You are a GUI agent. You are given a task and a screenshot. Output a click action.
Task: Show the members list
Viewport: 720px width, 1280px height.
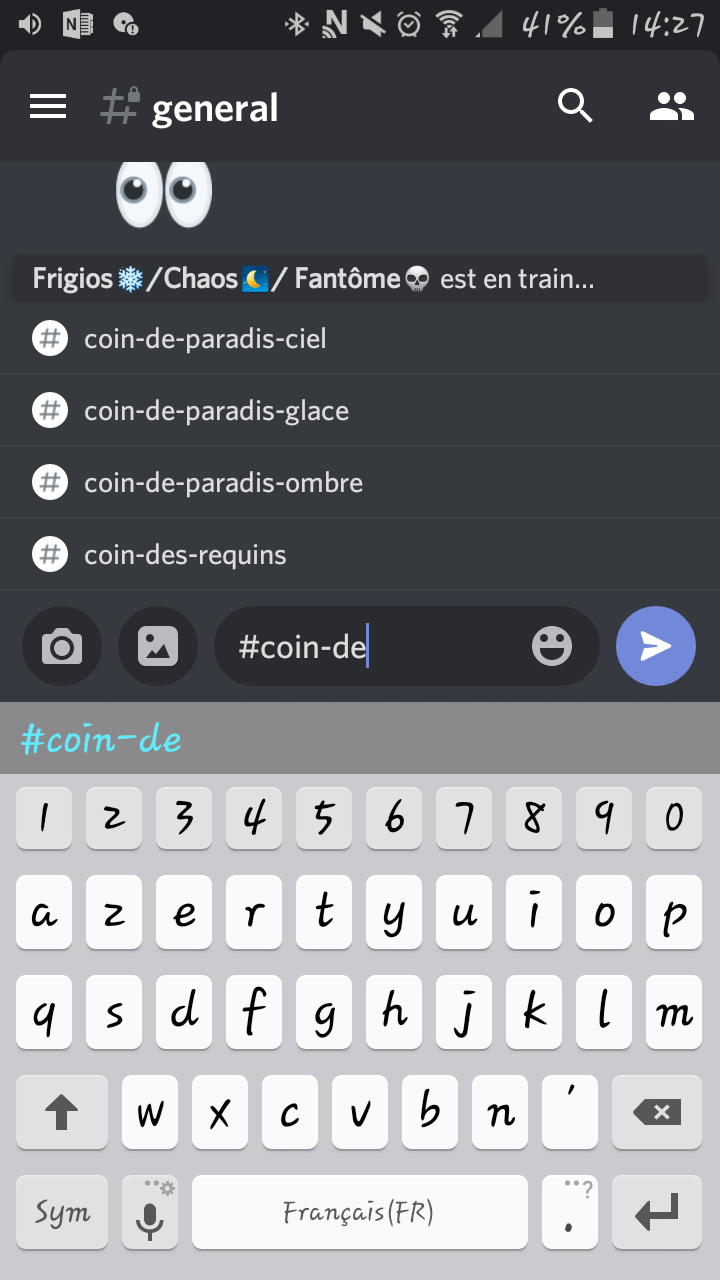671,106
